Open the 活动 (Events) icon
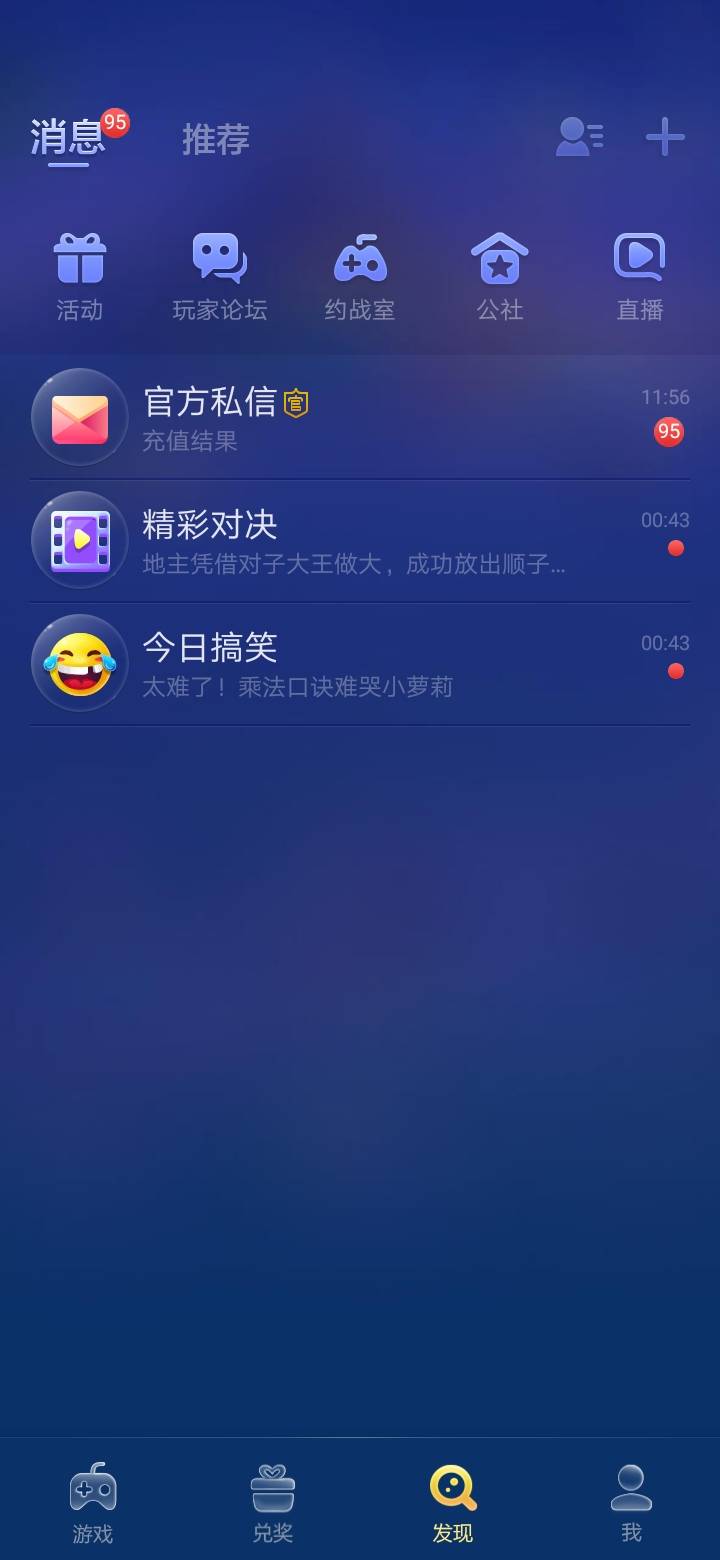The width and height of the screenshot is (720, 1560). point(80,270)
